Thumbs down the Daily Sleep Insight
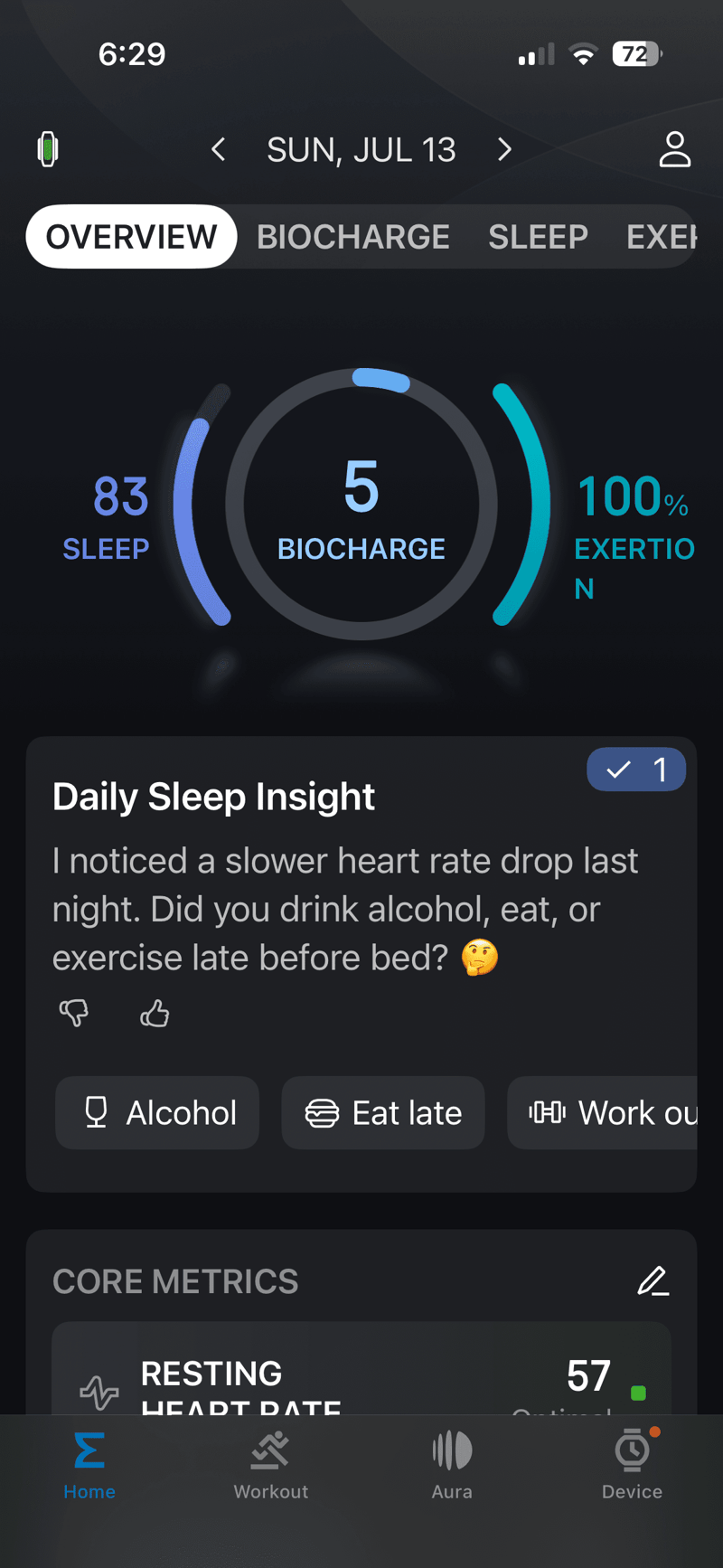The image size is (723, 1568). 74,1013
